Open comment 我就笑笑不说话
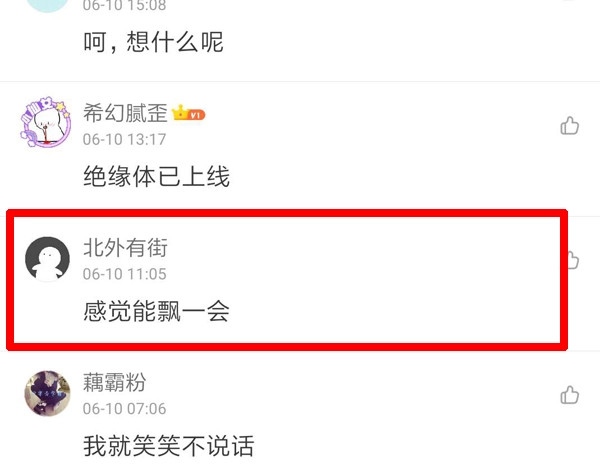 click(169, 446)
